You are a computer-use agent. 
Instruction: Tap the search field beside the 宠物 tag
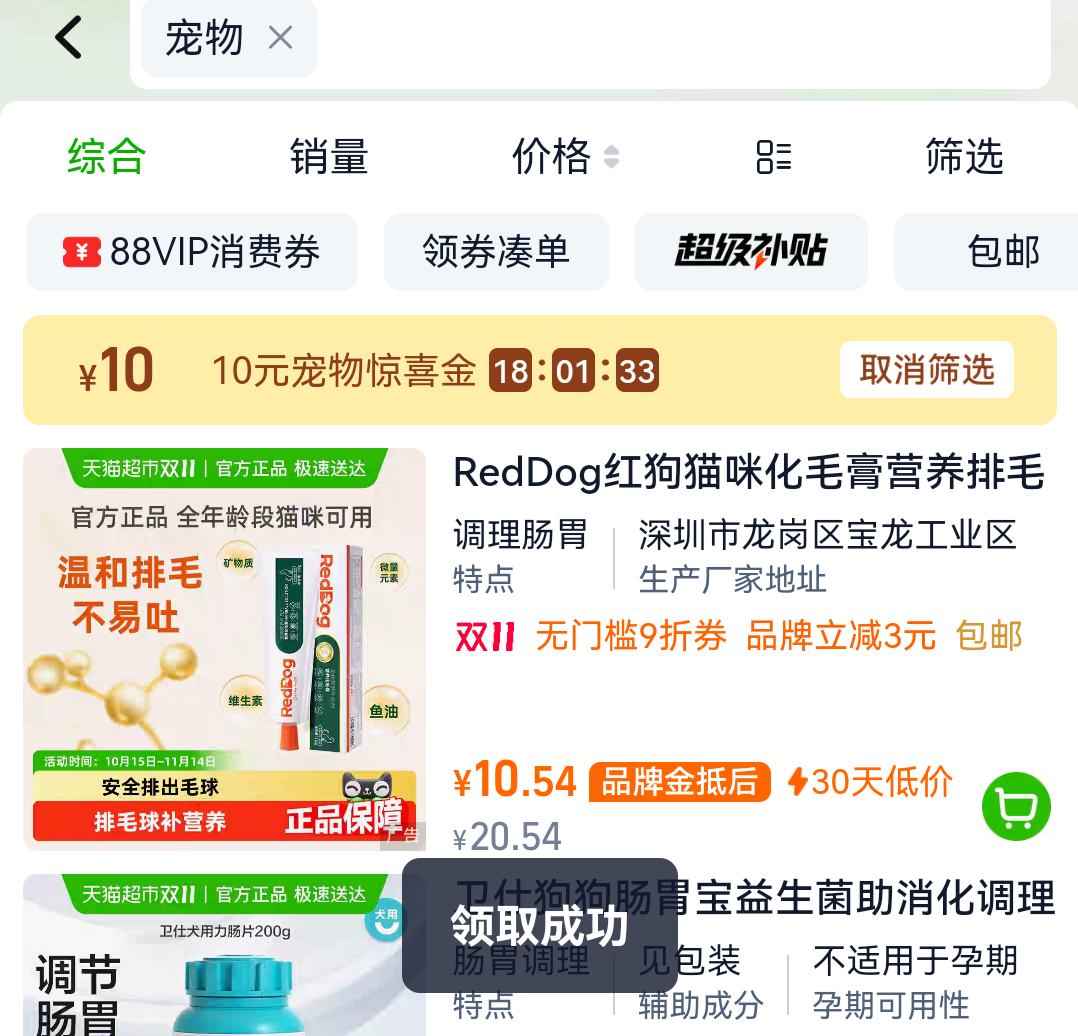680,40
